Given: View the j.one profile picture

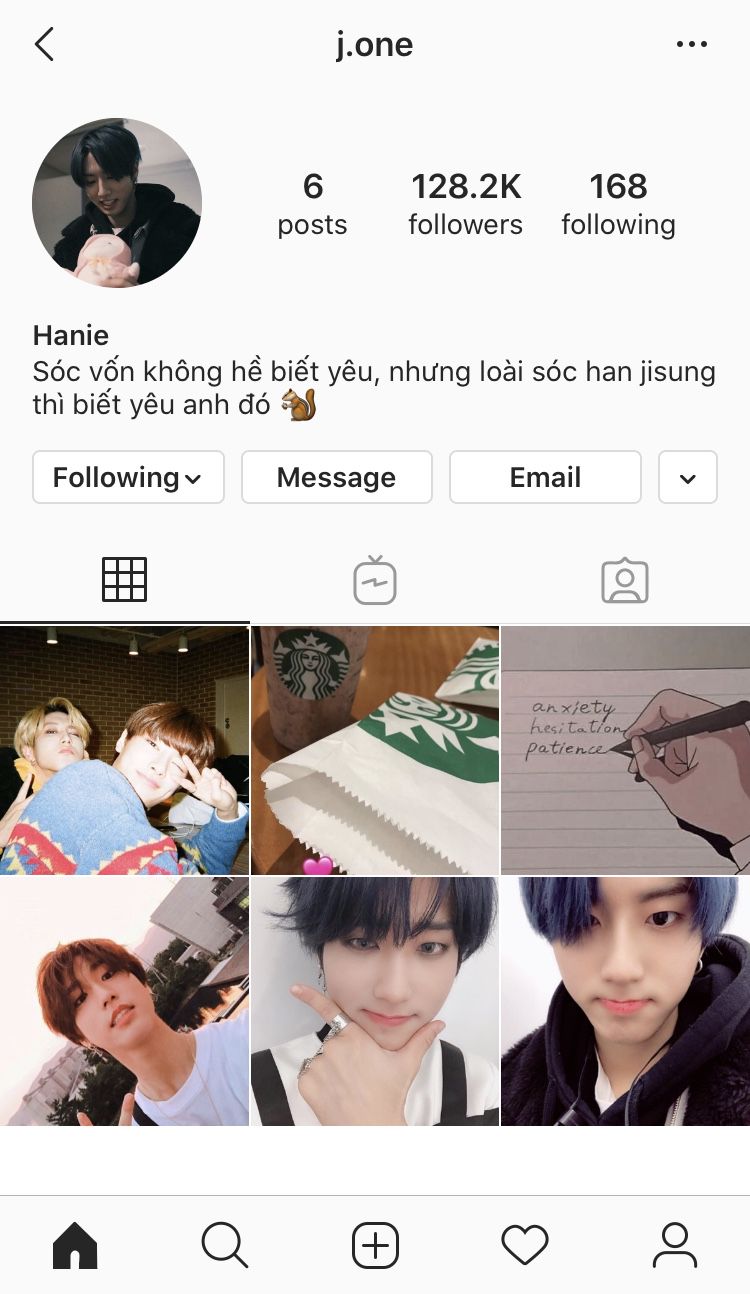Looking at the screenshot, I should pyautogui.click(x=117, y=203).
